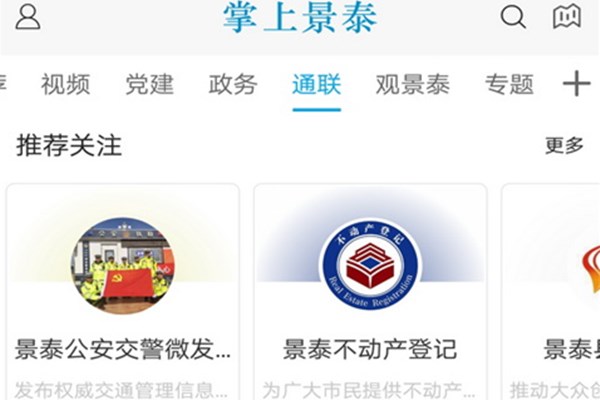The height and width of the screenshot is (400, 600).
Task: Switch to the 专题 tab
Action: (x=509, y=84)
